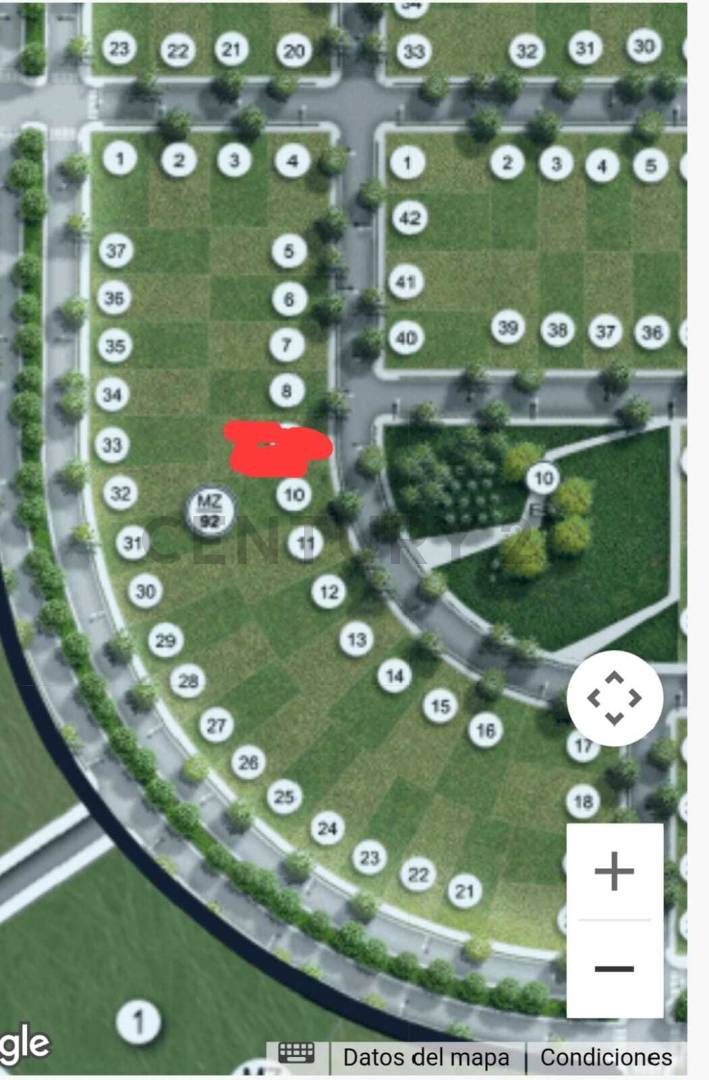This screenshot has width=709, height=1080.
Task: Zoom in on the map
Action: tap(614, 872)
